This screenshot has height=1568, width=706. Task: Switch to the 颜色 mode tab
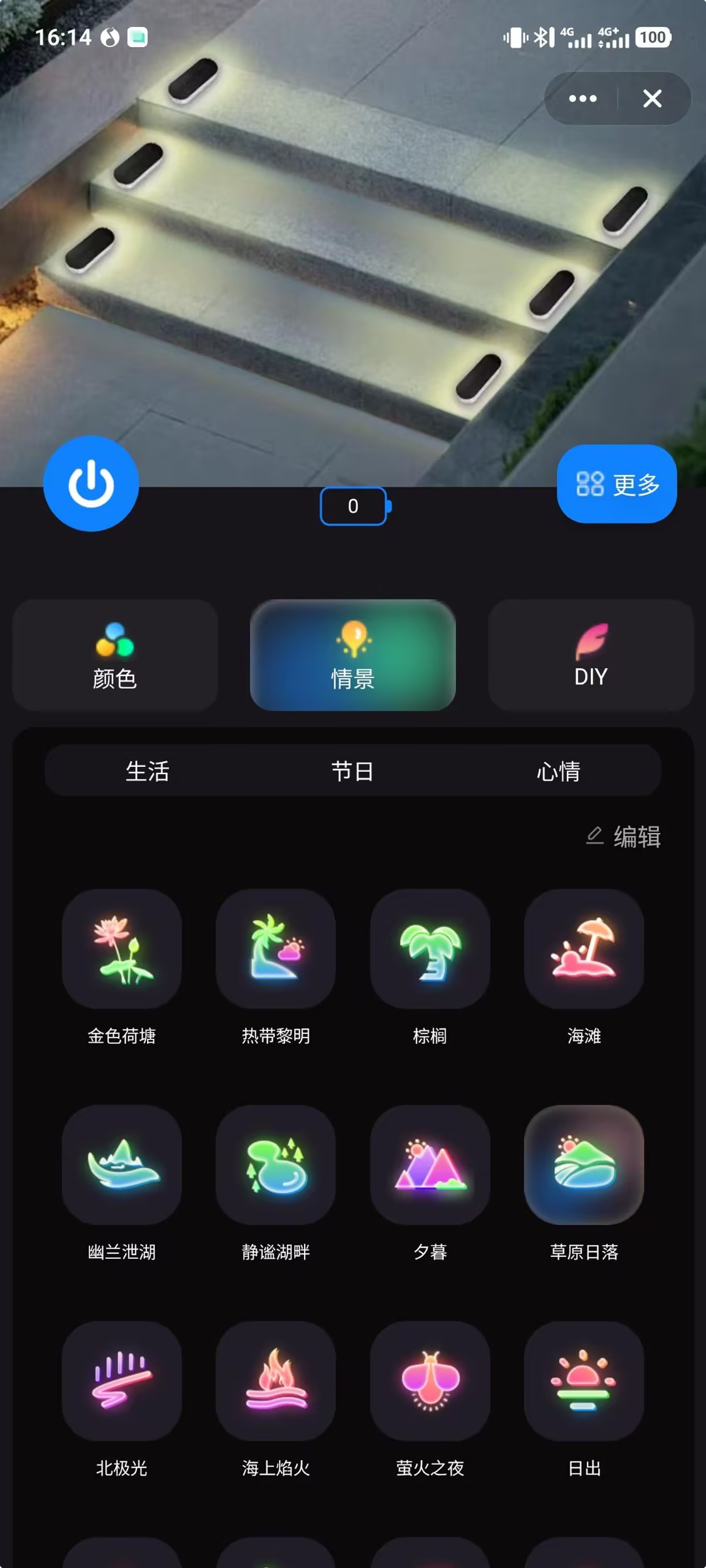115,655
